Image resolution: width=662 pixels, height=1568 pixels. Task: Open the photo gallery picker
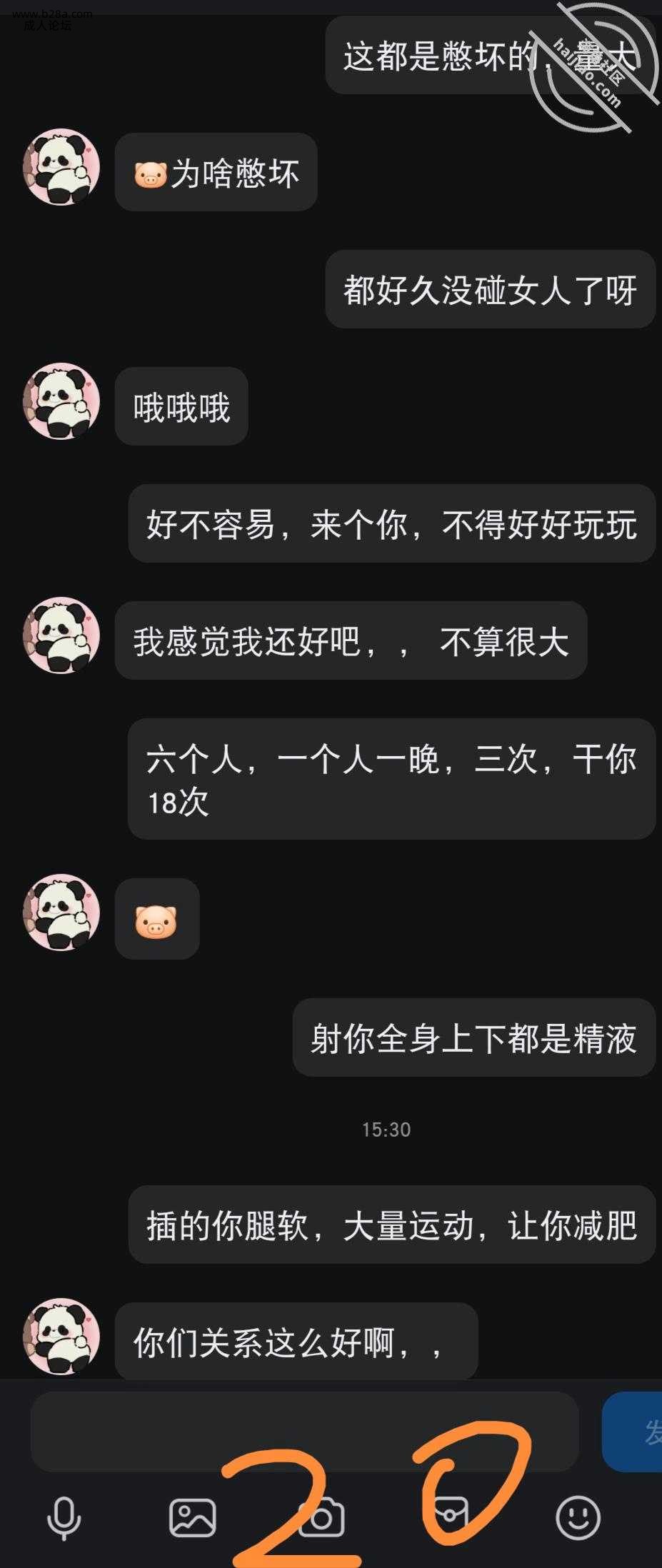[x=192, y=1517]
